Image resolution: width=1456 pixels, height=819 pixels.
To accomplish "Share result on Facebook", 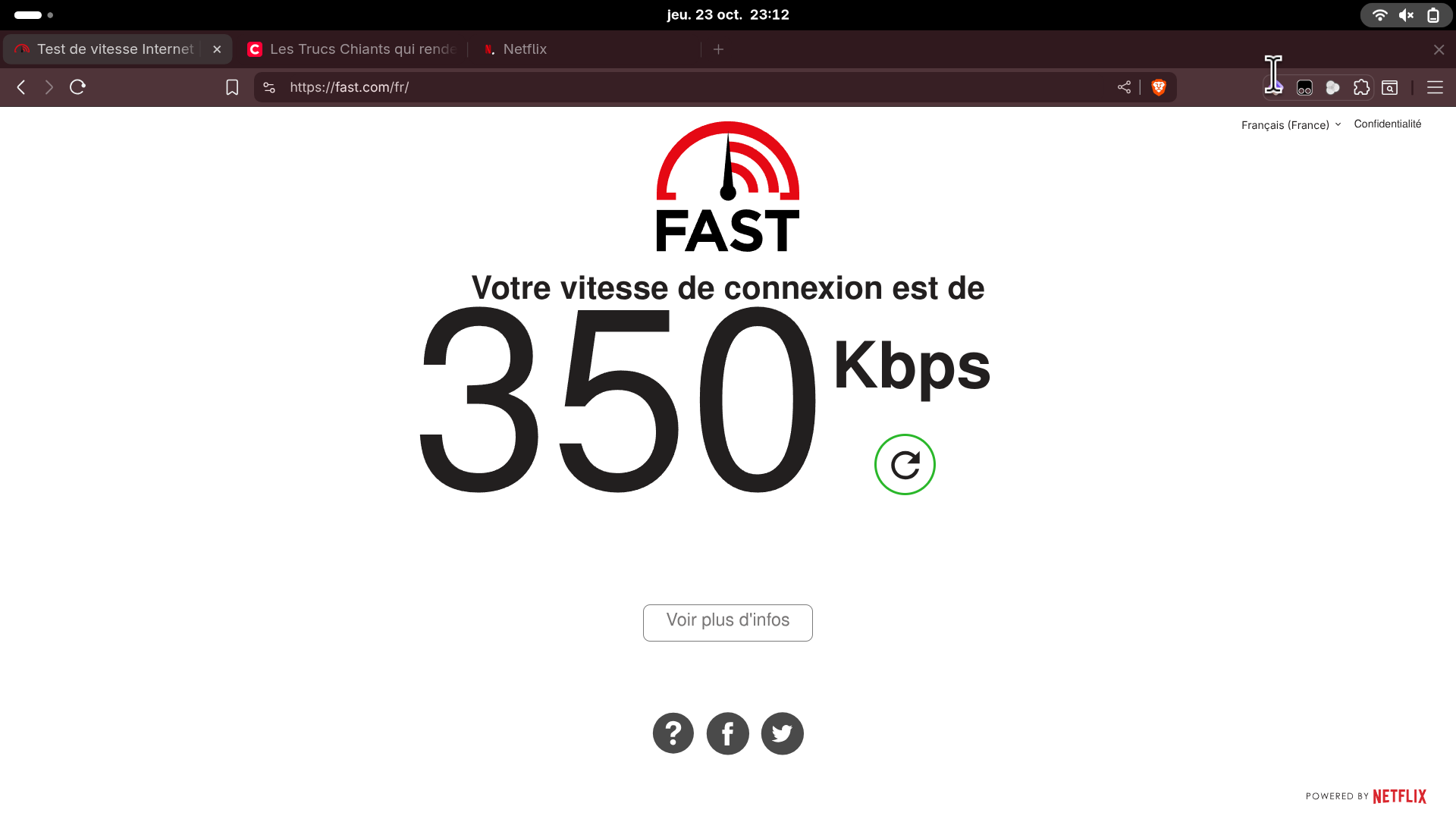I will [x=727, y=733].
